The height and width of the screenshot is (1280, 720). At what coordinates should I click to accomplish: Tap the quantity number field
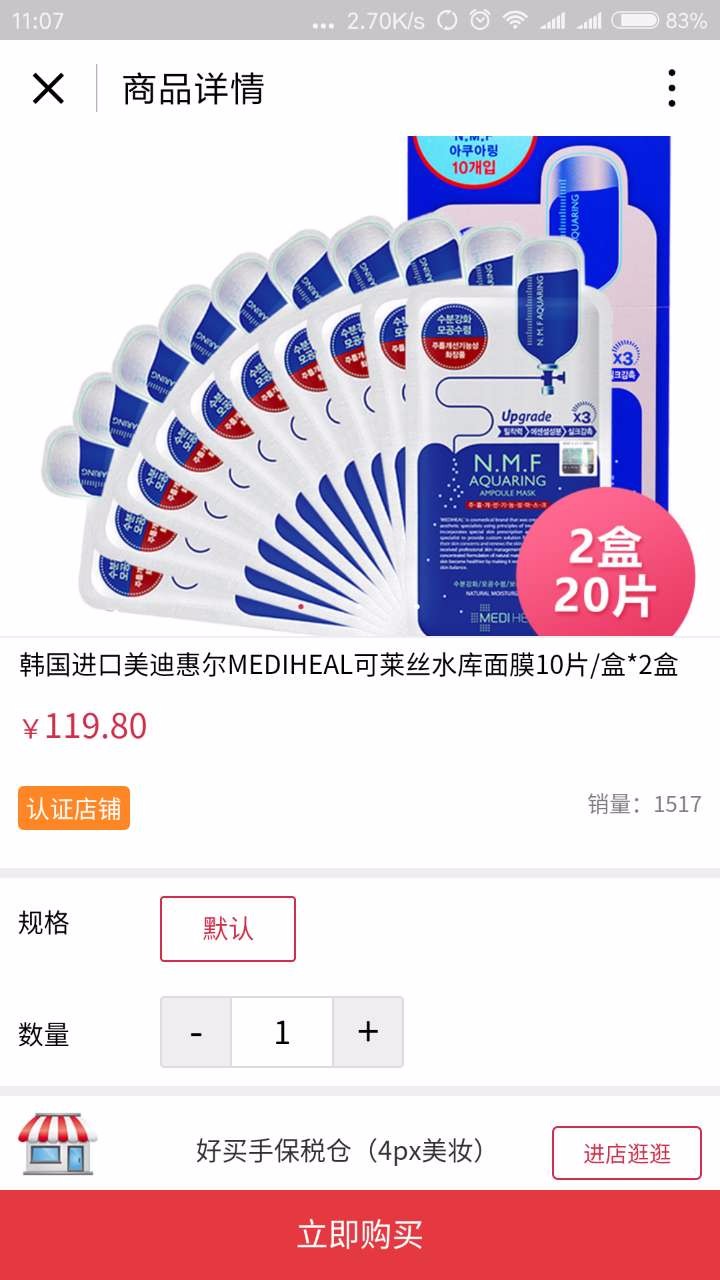282,1032
